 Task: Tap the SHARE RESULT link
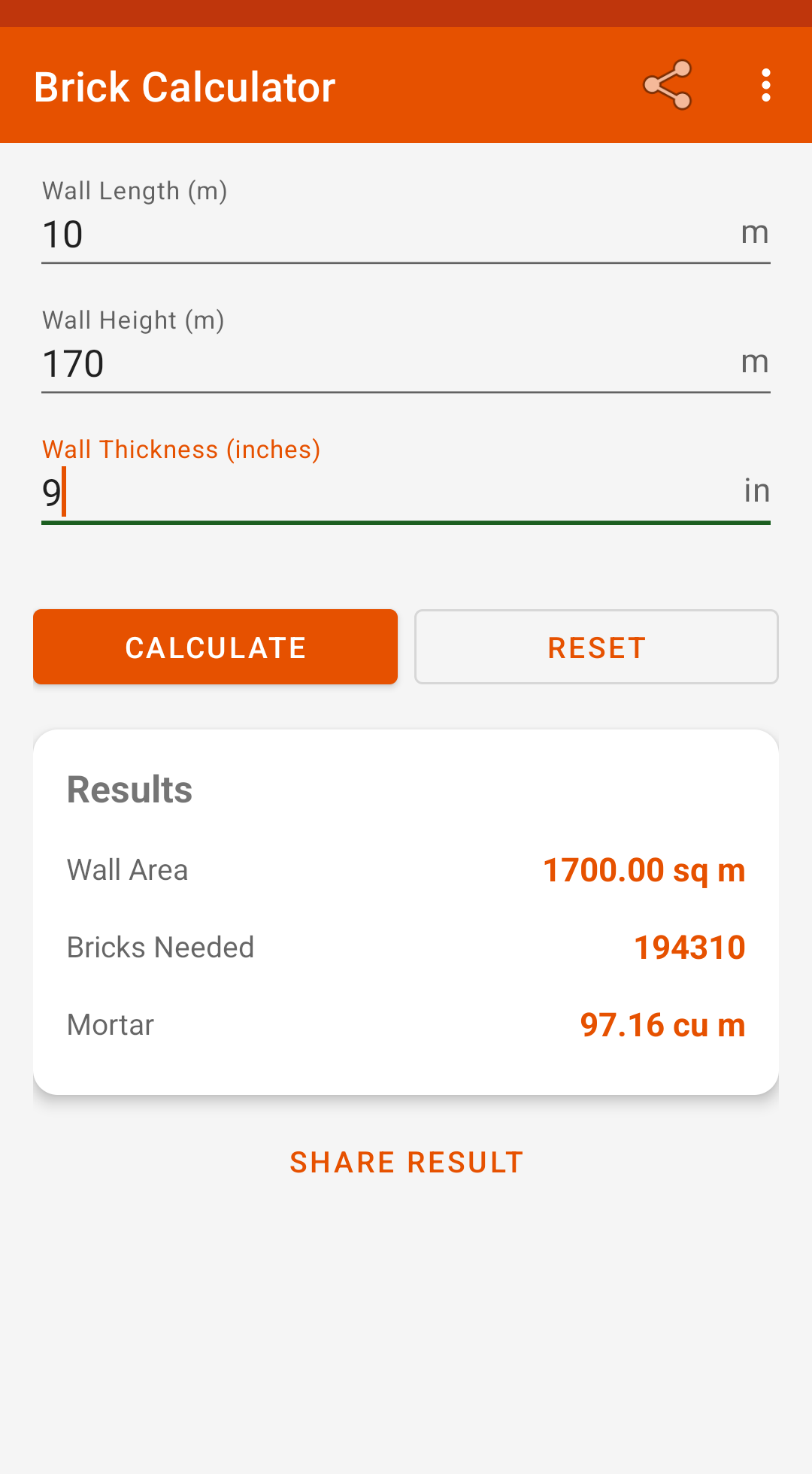[406, 1161]
